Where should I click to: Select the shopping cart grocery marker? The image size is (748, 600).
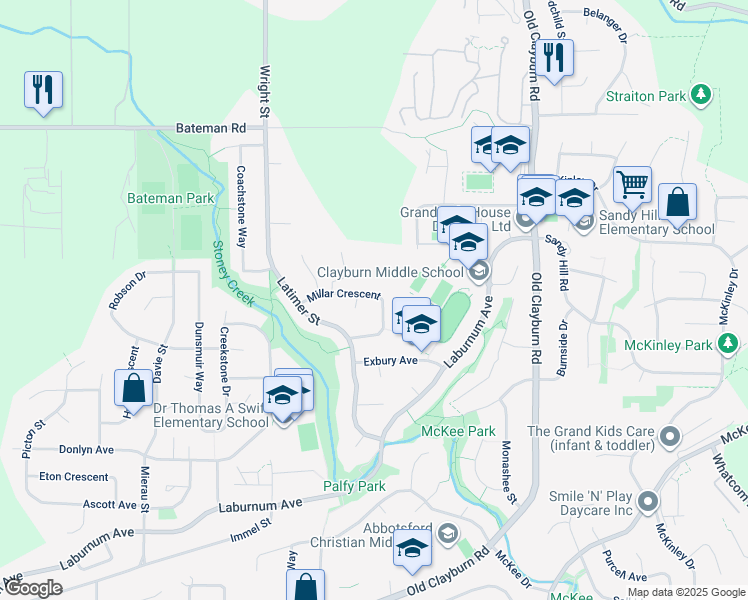click(633, 186)
